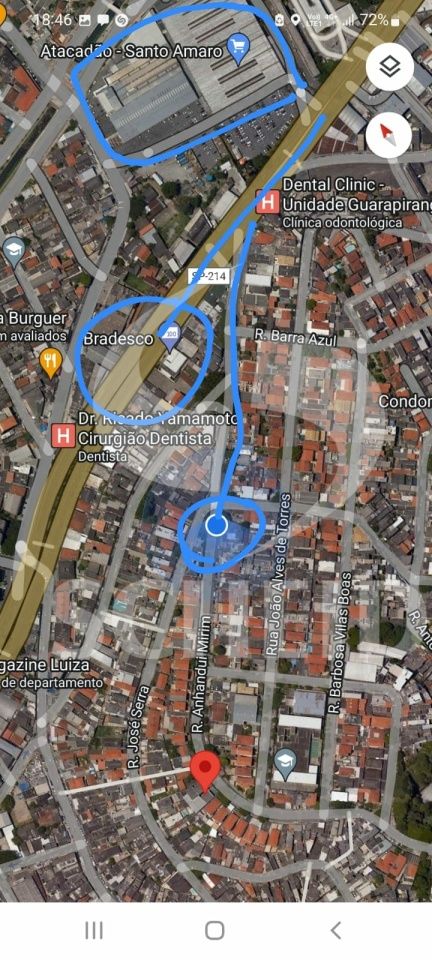Open the orange restaurant marker near Burguer

pyautogui.click(x=50, y=362)
